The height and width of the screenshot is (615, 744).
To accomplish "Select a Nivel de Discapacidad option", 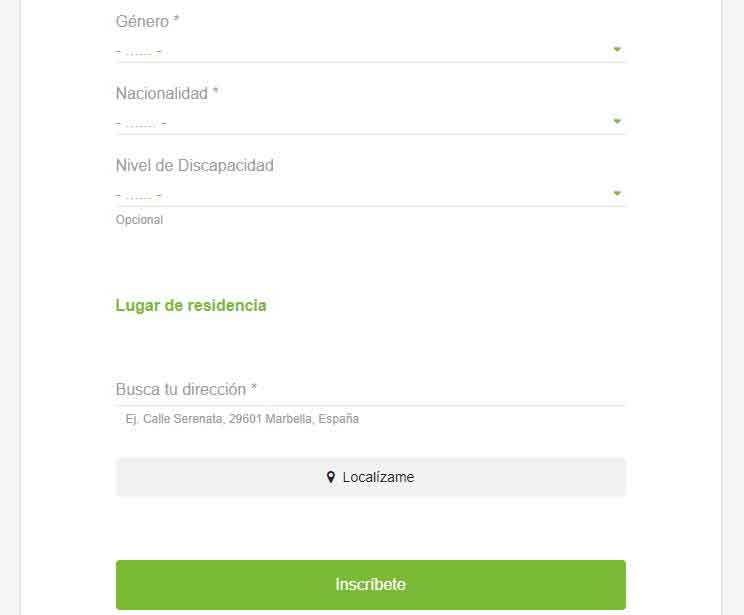I will pyautogui.click(x=370, y=194).
